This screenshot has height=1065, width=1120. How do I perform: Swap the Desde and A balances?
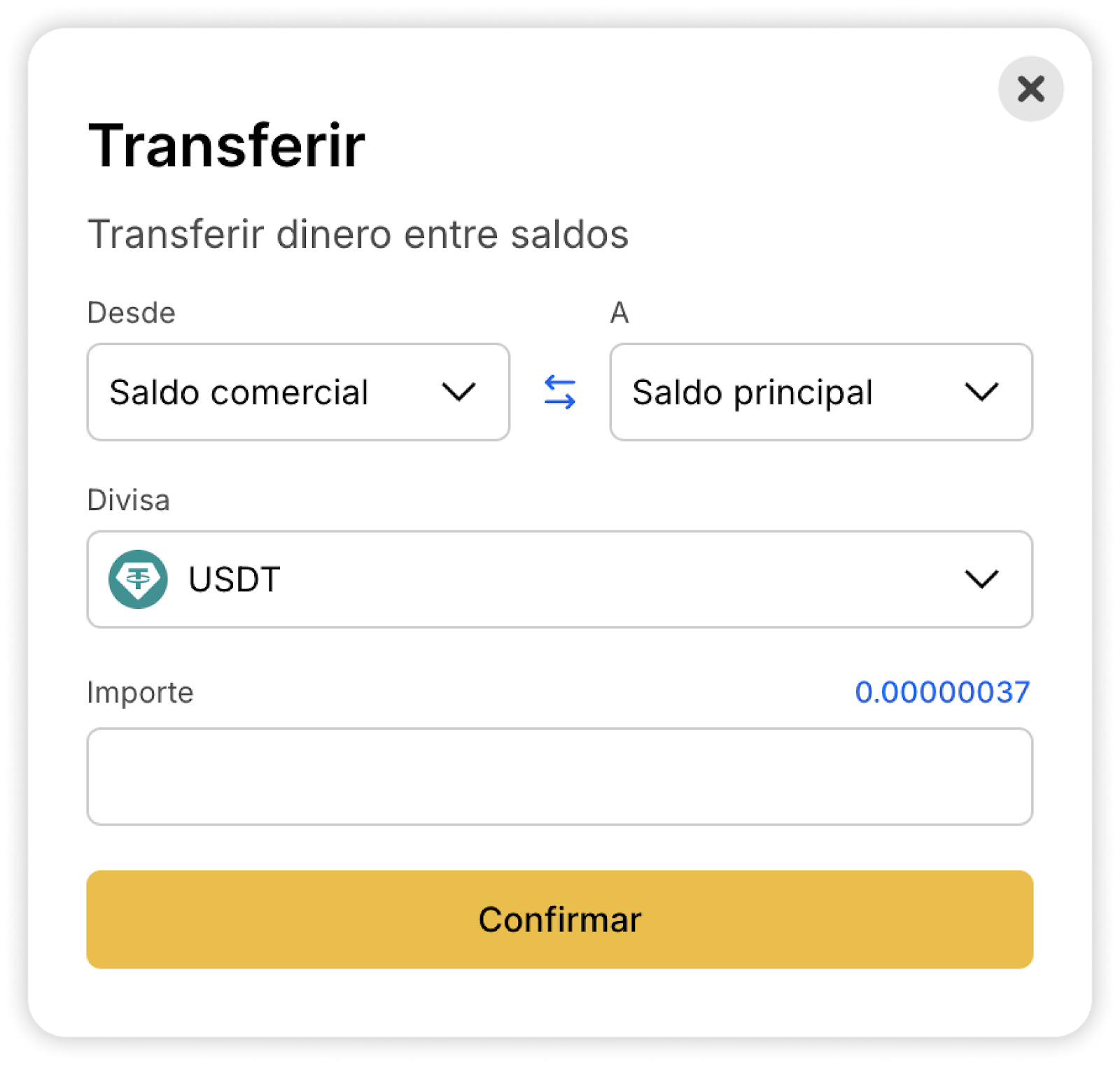coord(560,392)
